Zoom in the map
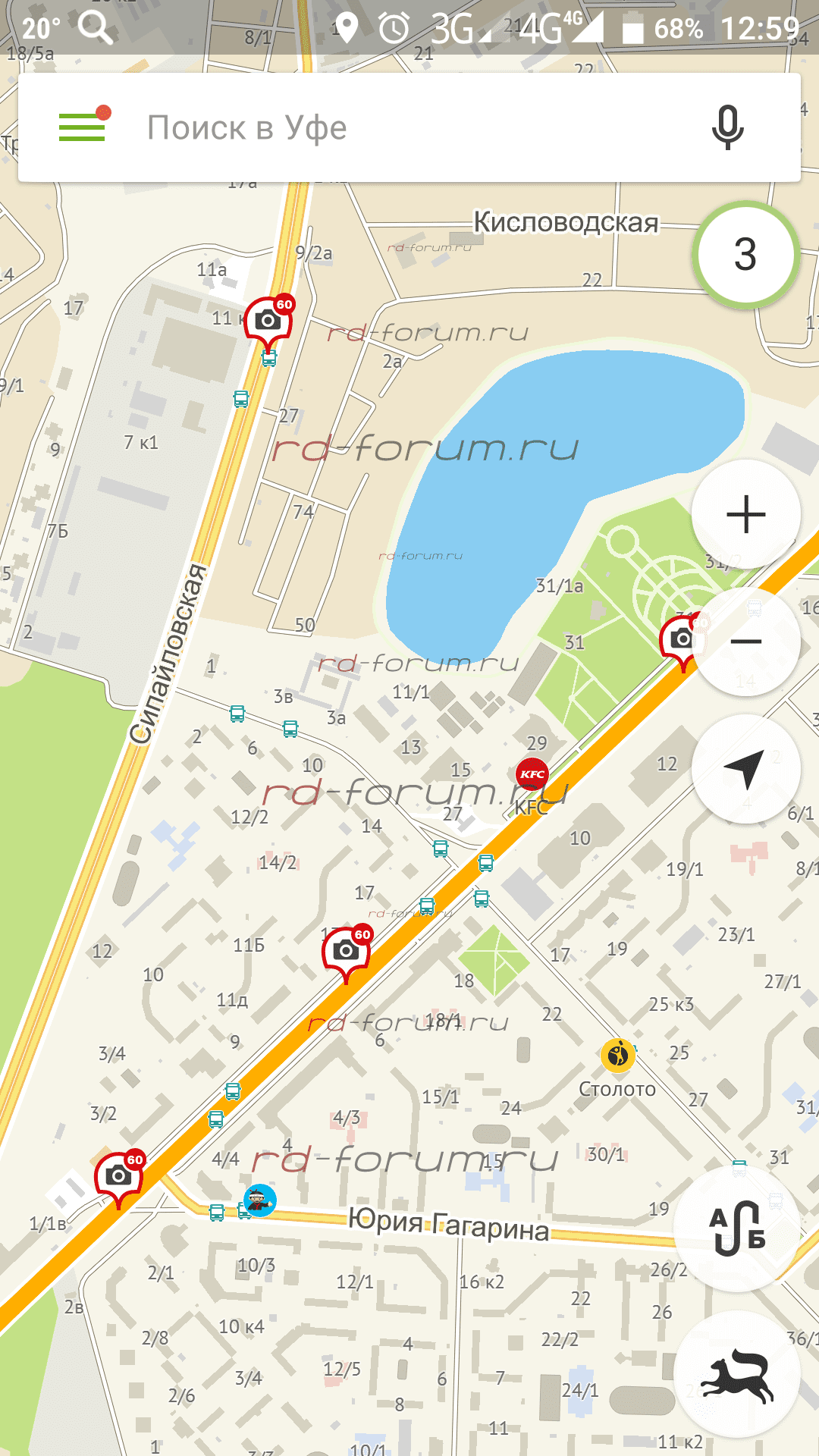This screenshot has height=1456, width=819. pyautogui.click(x=745, y=515)
